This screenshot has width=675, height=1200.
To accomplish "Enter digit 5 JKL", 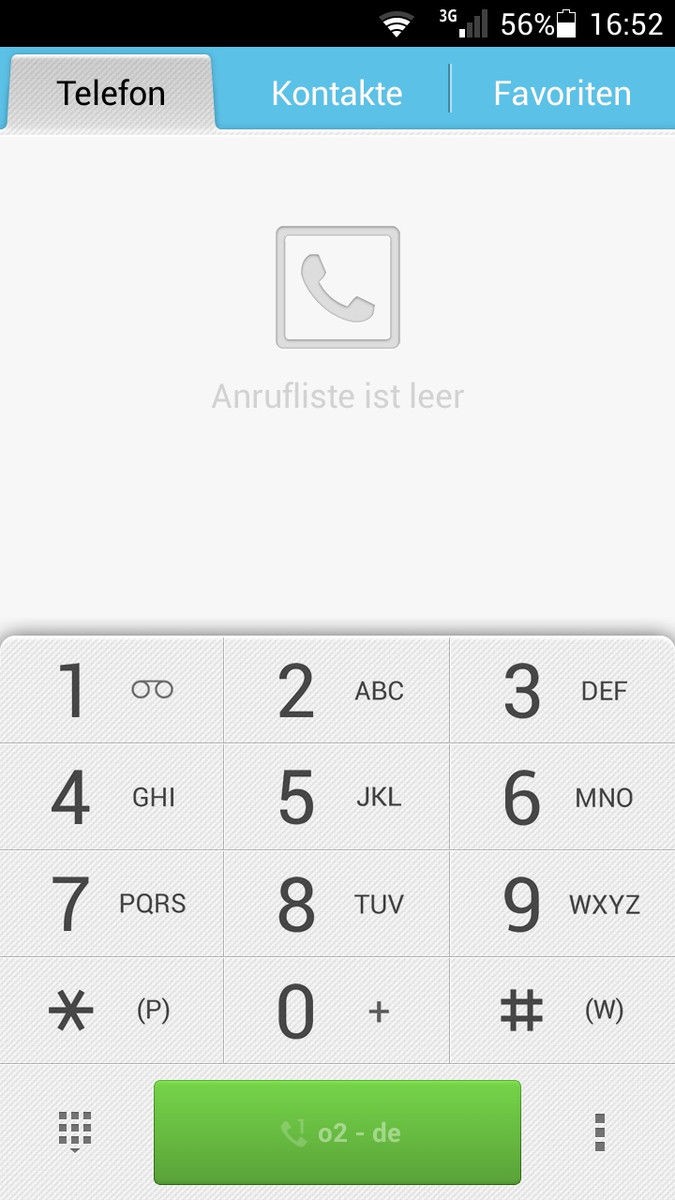I will click(x=337, y=797).
